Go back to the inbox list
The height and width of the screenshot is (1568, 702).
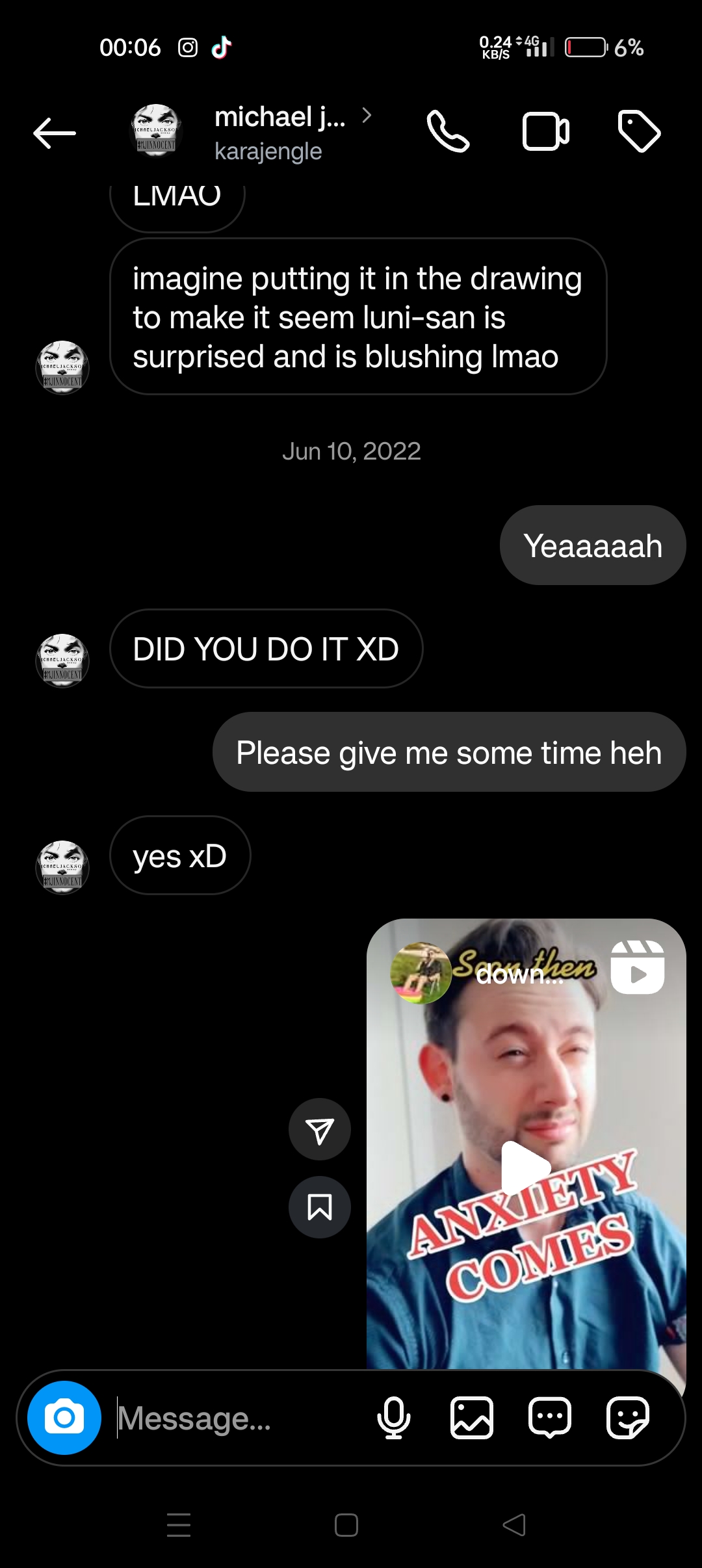(55, 133)
